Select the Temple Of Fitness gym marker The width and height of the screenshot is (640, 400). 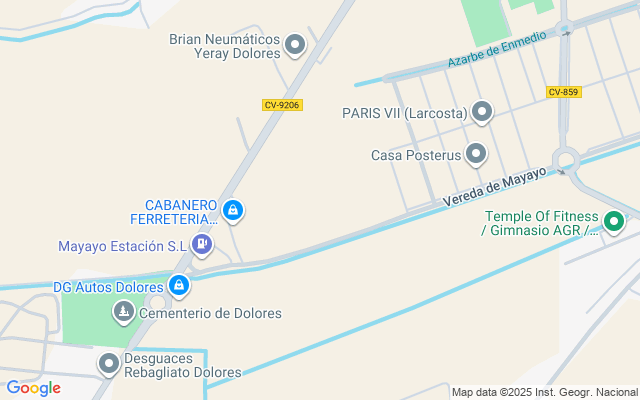click(614, 222)
